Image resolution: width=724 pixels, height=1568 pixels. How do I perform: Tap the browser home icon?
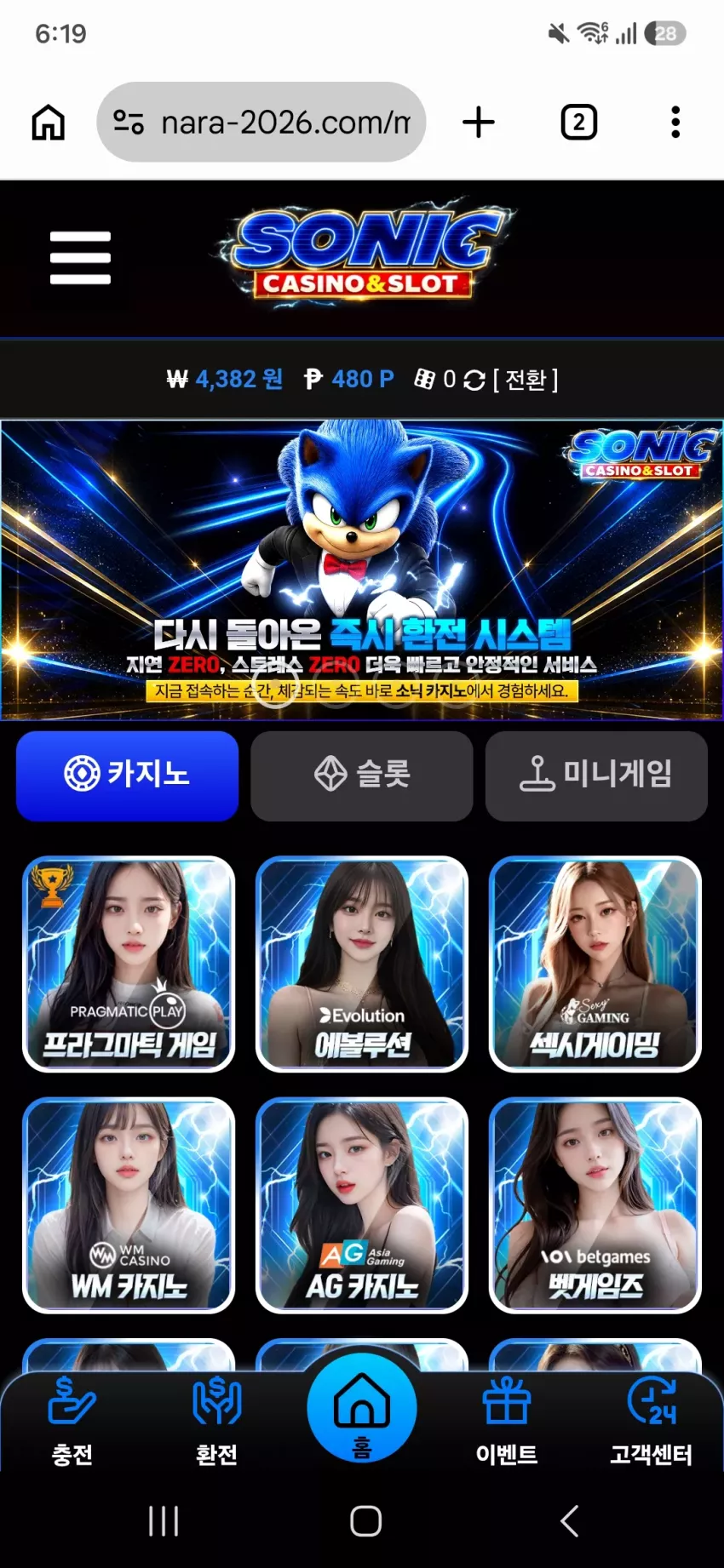49,122
